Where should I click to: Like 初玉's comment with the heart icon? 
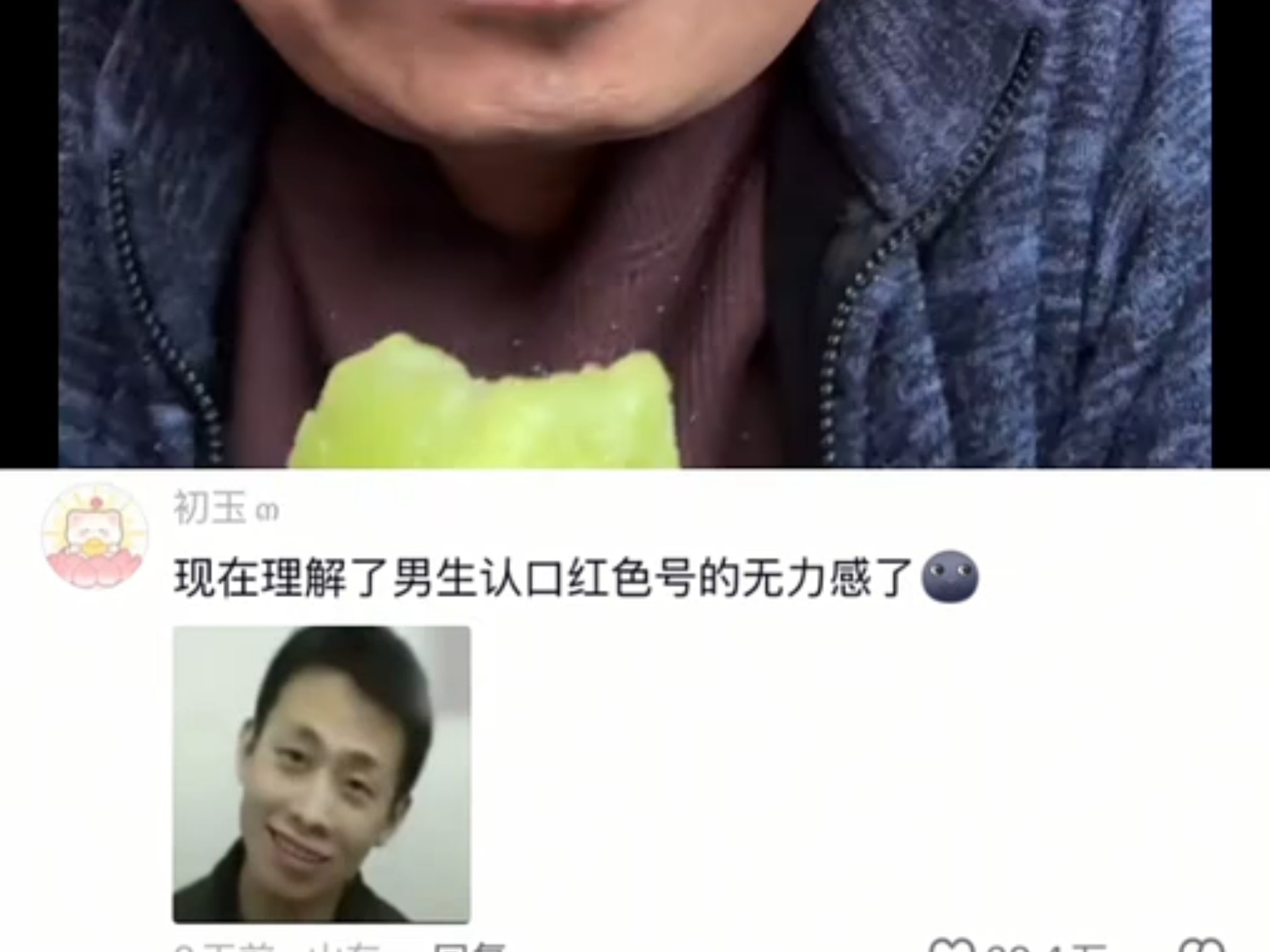(952, 947)
